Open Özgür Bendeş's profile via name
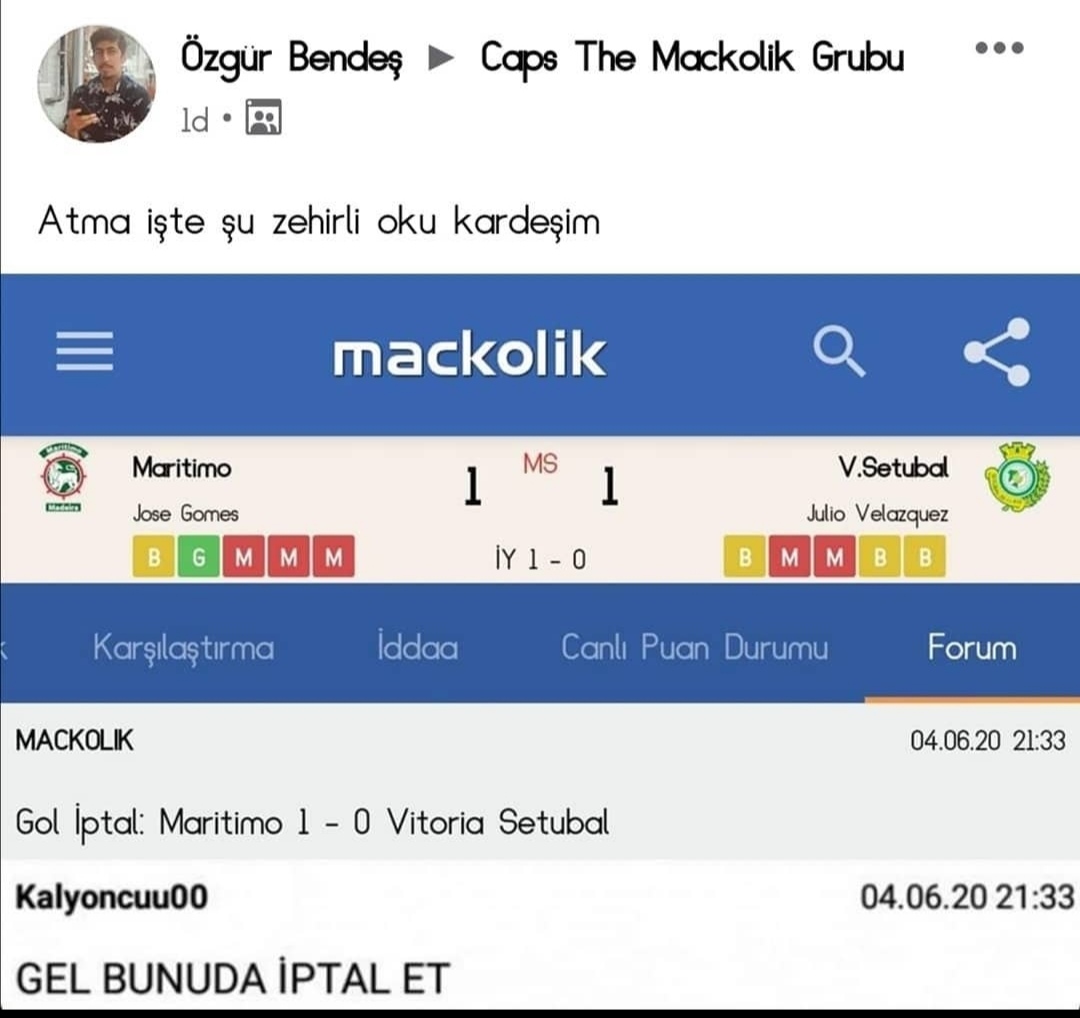 292,58
